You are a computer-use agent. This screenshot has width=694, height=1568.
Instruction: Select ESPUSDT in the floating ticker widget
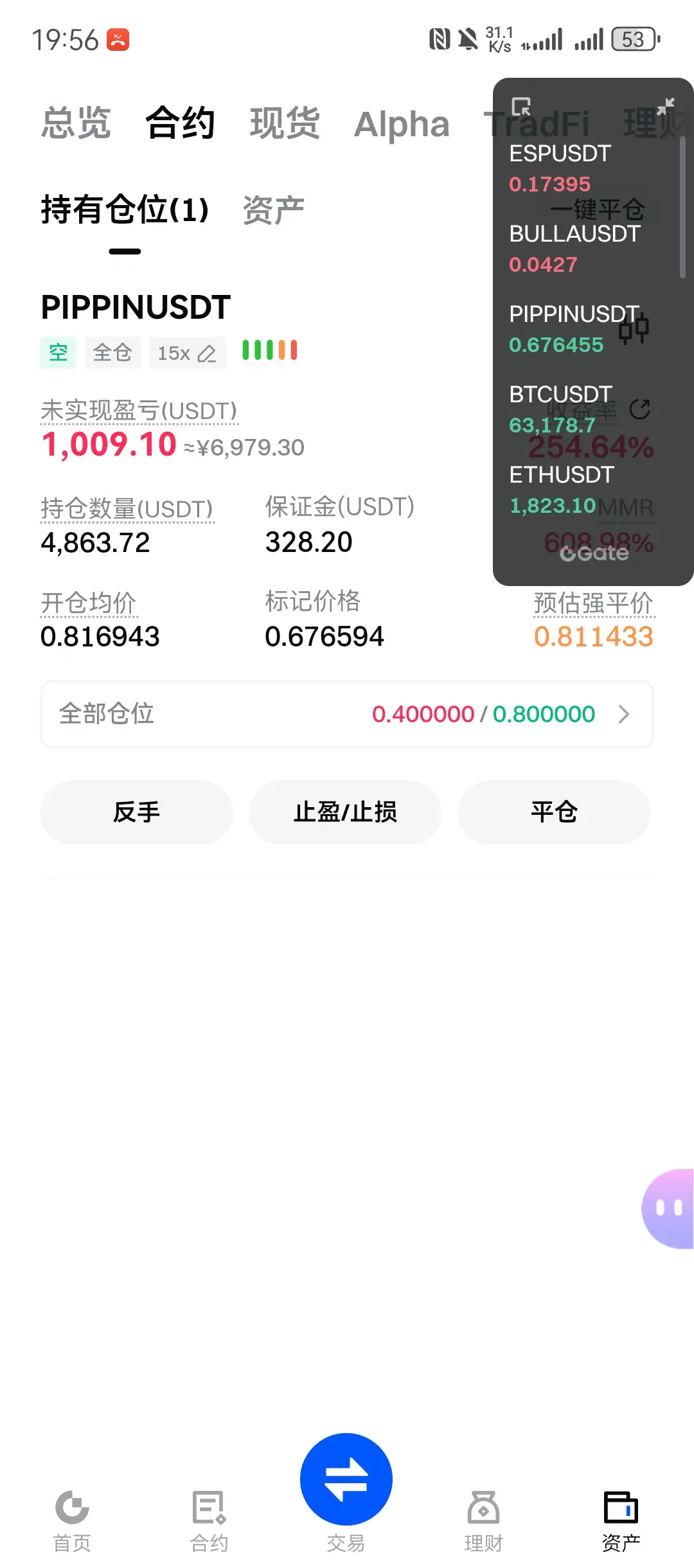tap(560, 168)
